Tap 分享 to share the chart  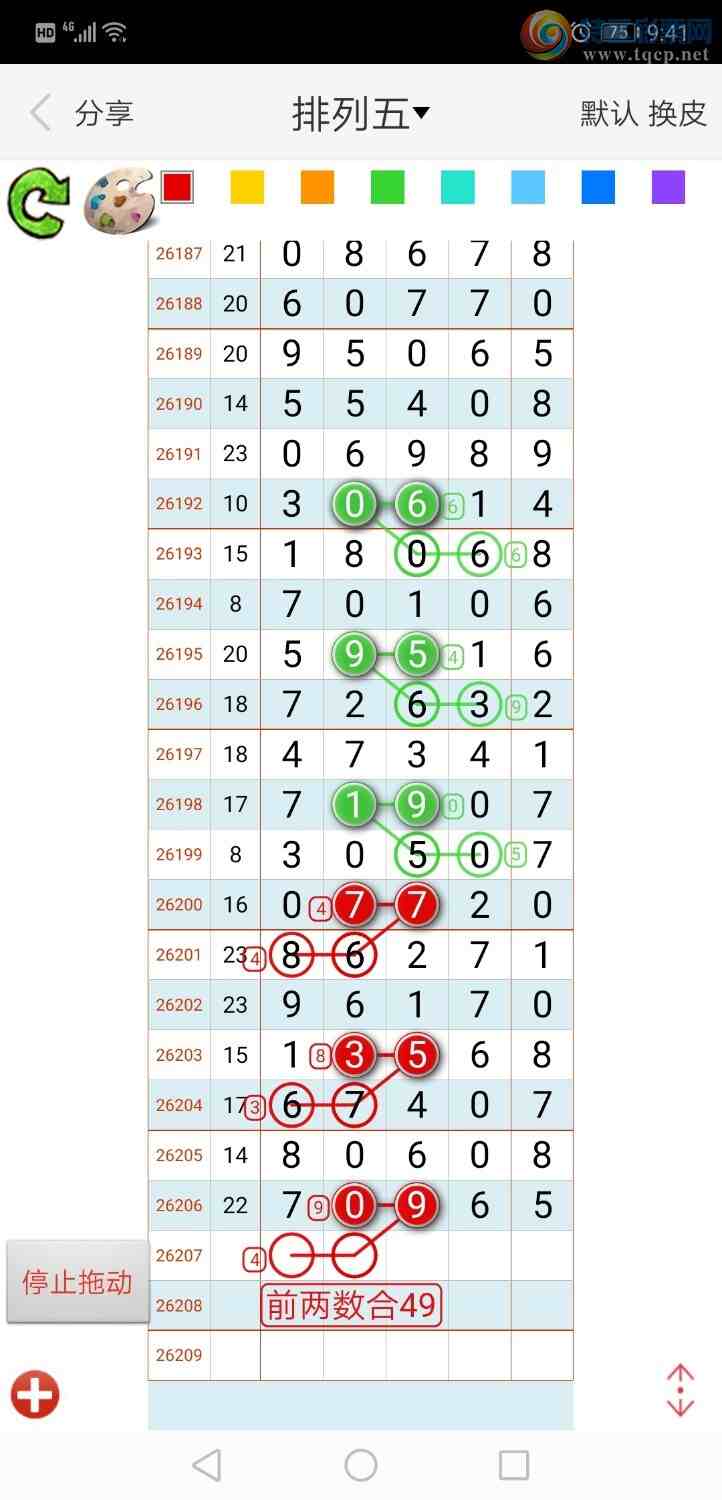tap(104, 114)
